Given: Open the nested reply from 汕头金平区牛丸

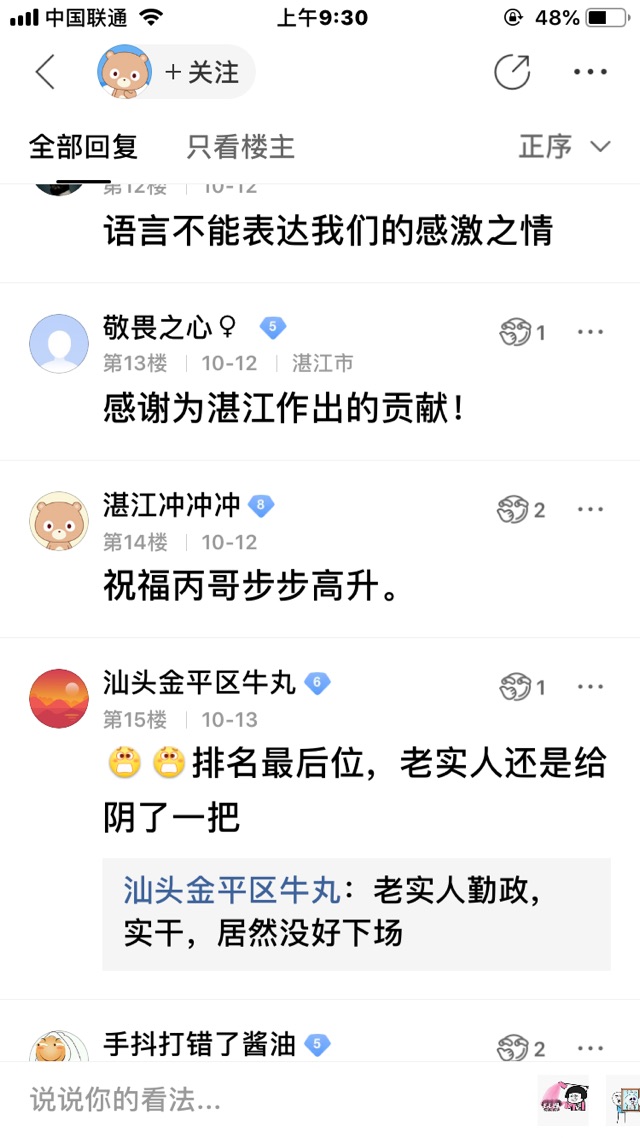Looking at the screenshot, I should coord(356,914).
